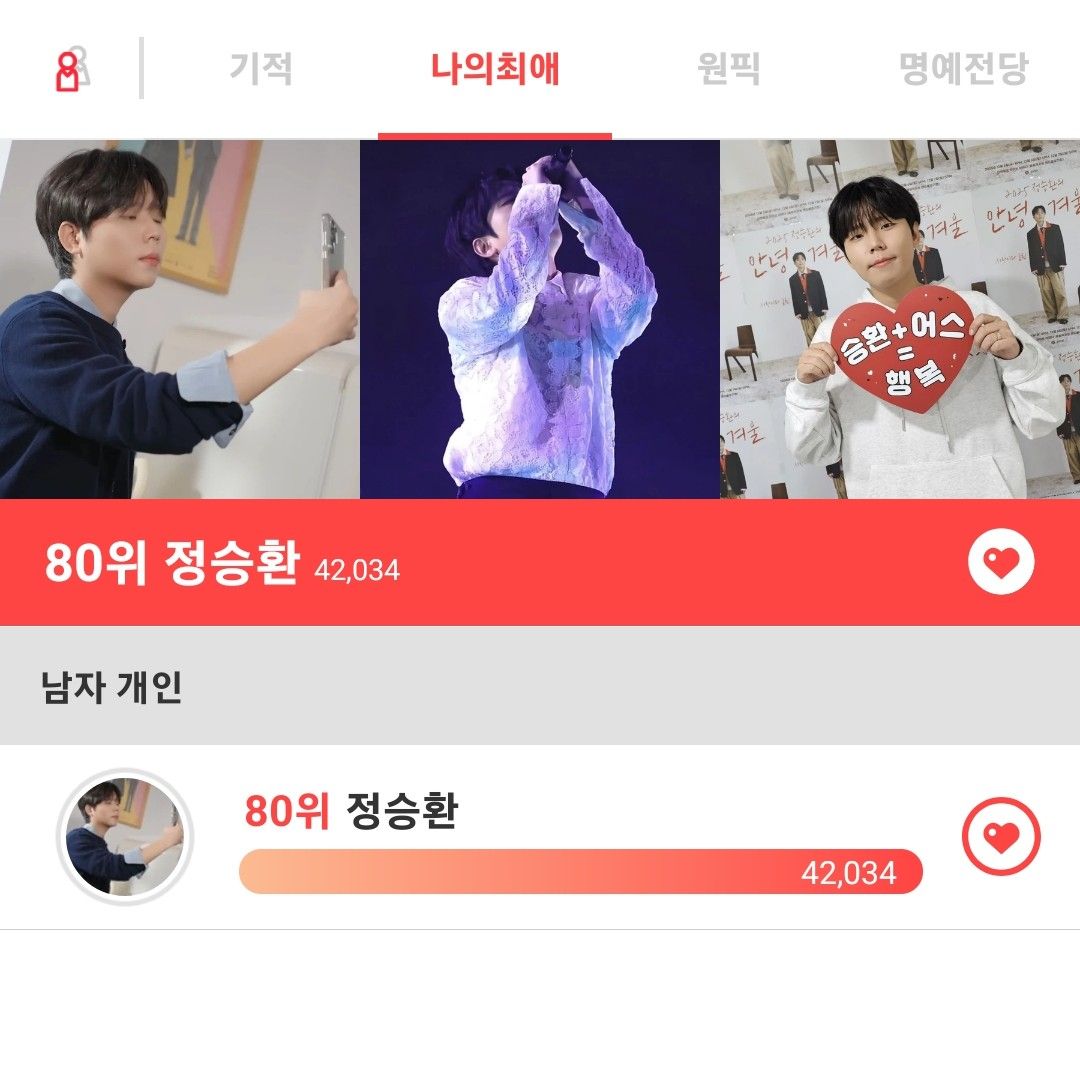Tap 정승환's round profile picture
This screenshot has width=1080, height=1080.
(x=125, y=837)
